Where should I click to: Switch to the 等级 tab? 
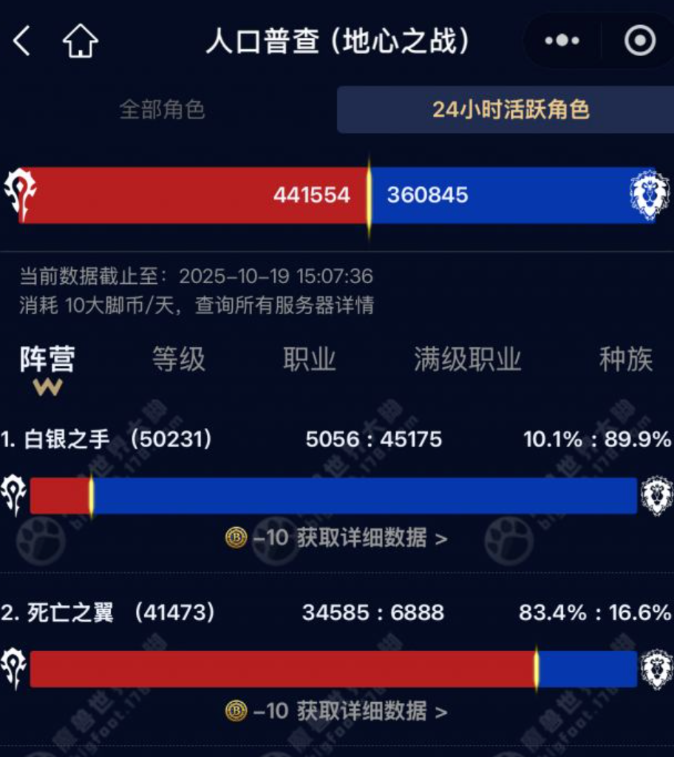click(x=178, y=360)
